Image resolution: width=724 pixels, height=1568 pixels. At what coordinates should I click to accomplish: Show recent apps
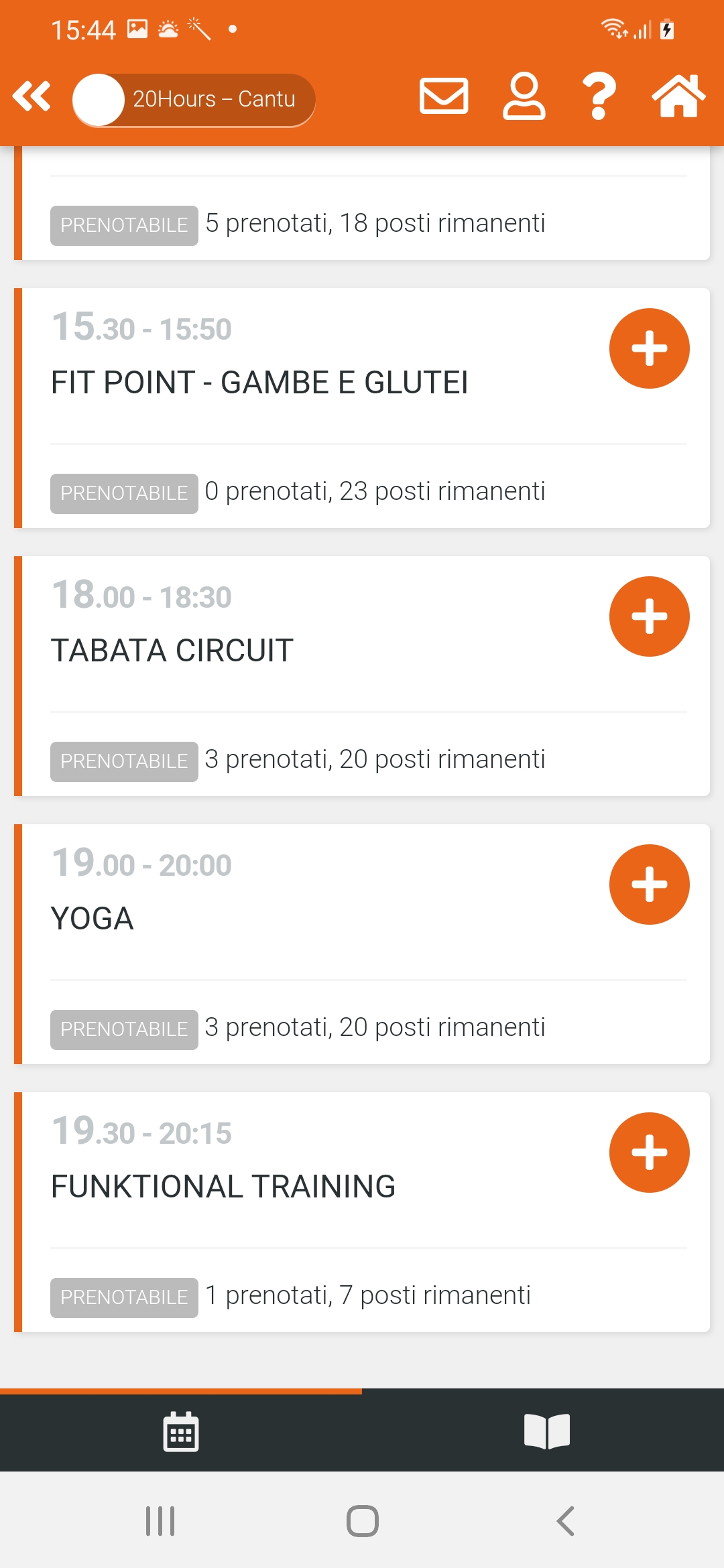tap(160, 1521)
